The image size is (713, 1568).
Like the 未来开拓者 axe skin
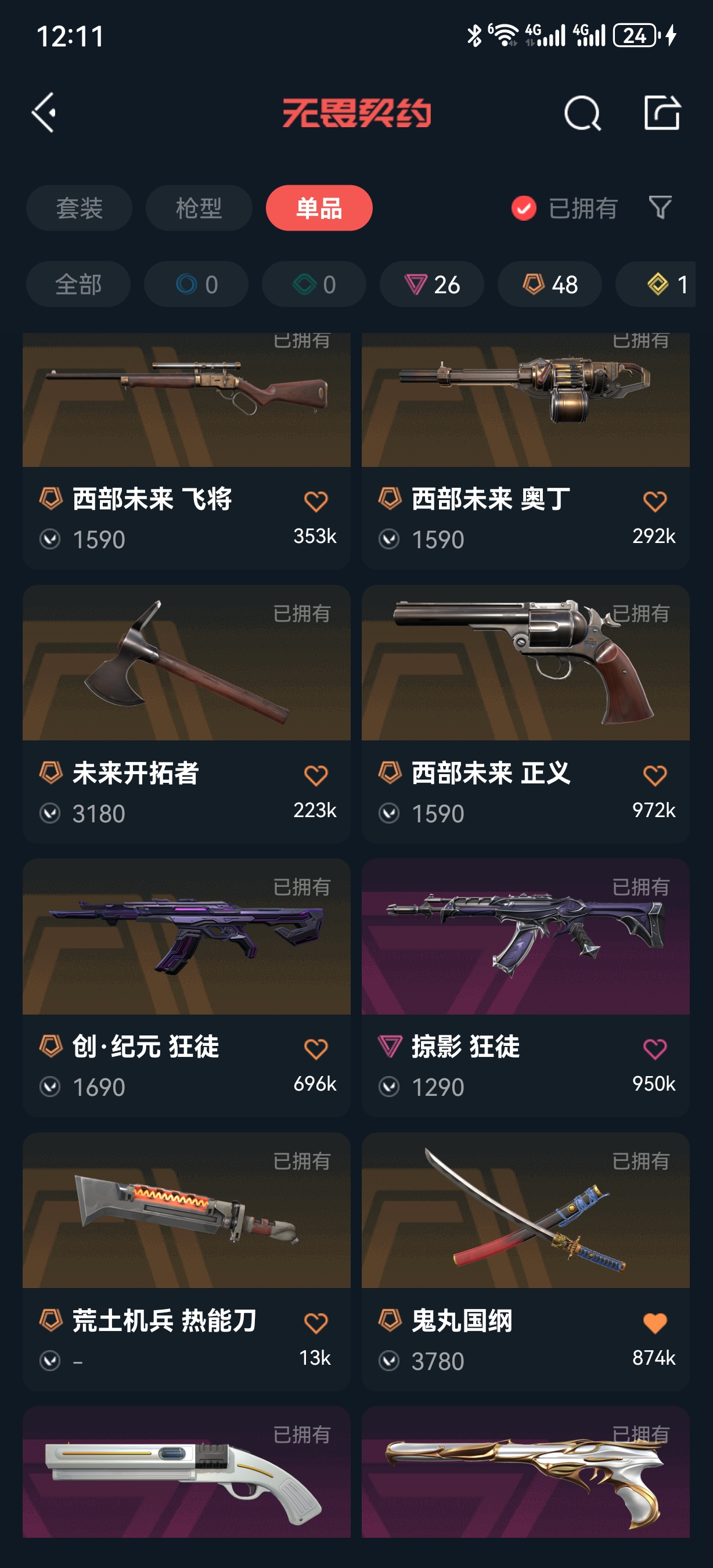point(316,775)
